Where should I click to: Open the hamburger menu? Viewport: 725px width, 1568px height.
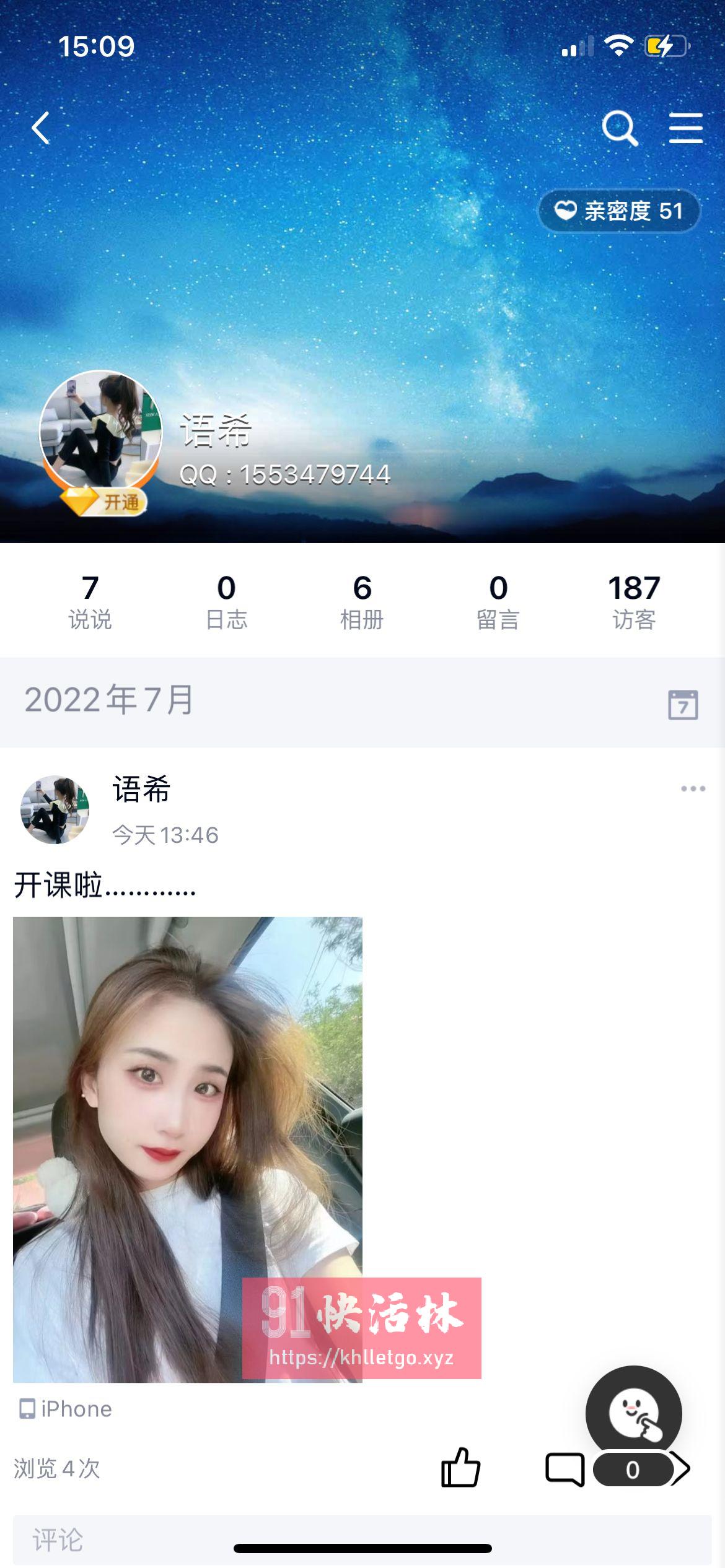coord(685,129)
